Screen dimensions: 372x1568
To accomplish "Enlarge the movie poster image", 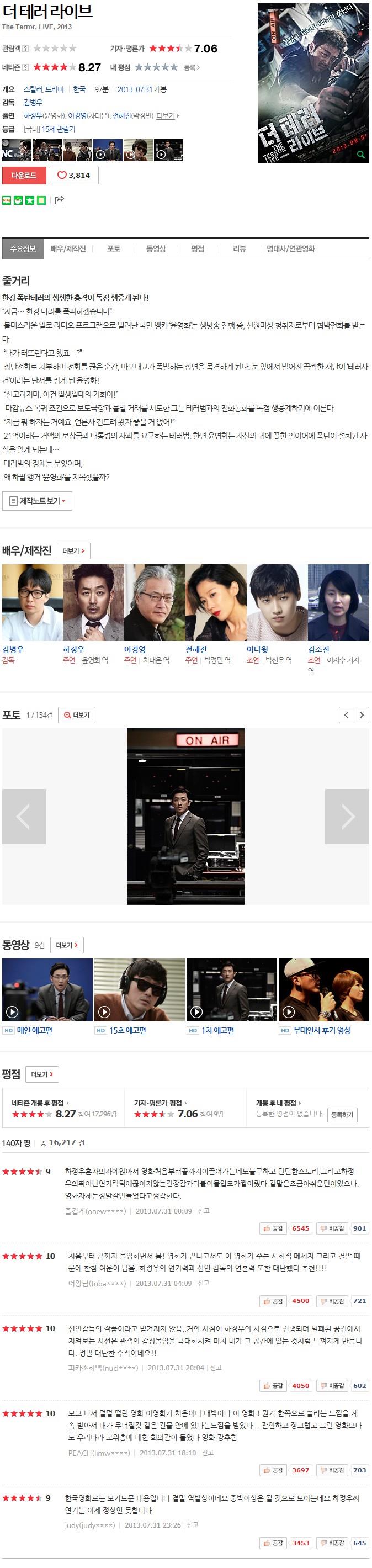I will point(313,83).
